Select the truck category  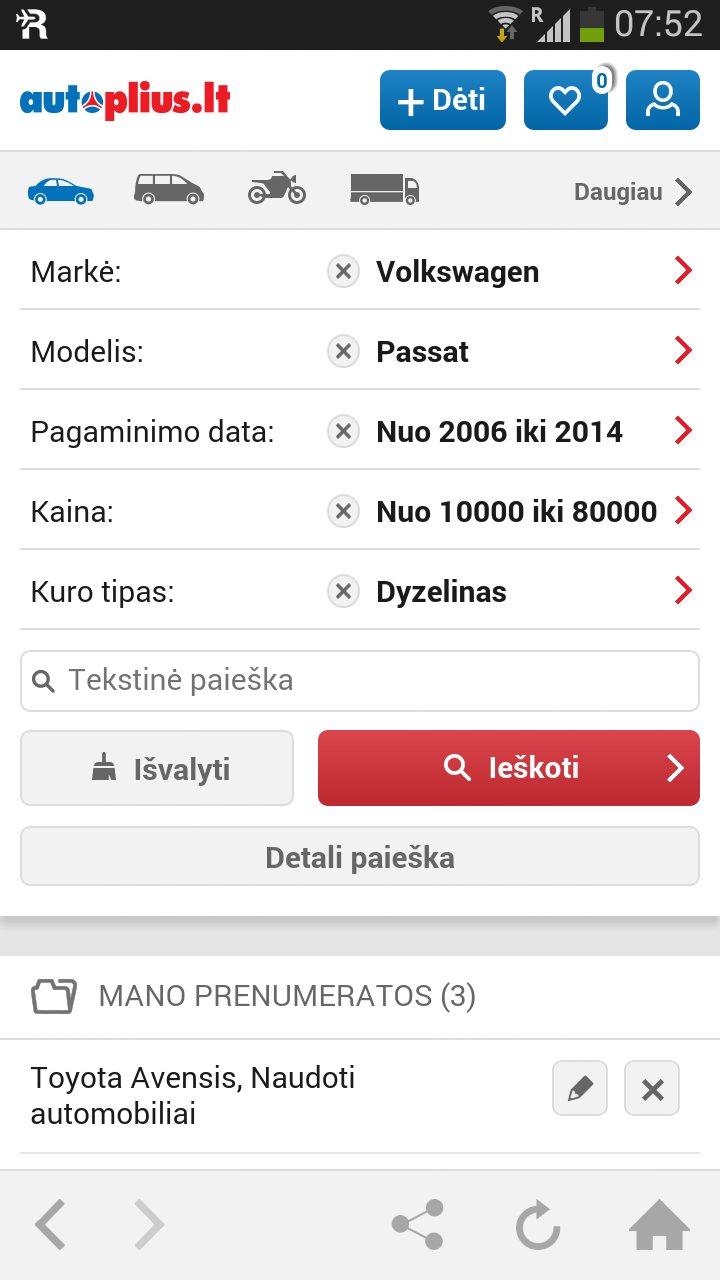pos(384,189)
